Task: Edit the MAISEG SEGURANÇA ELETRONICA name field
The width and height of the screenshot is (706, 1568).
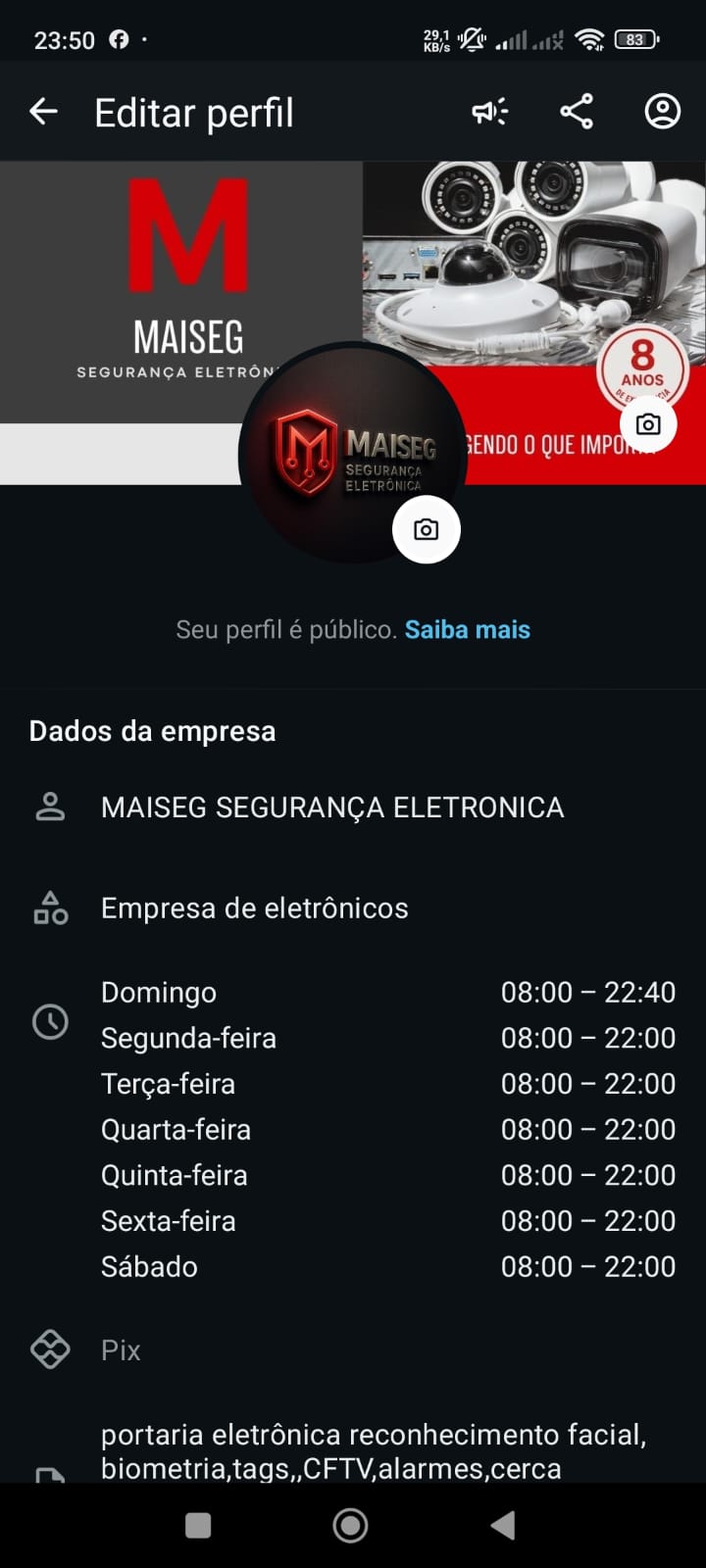Action: point(332,807)
